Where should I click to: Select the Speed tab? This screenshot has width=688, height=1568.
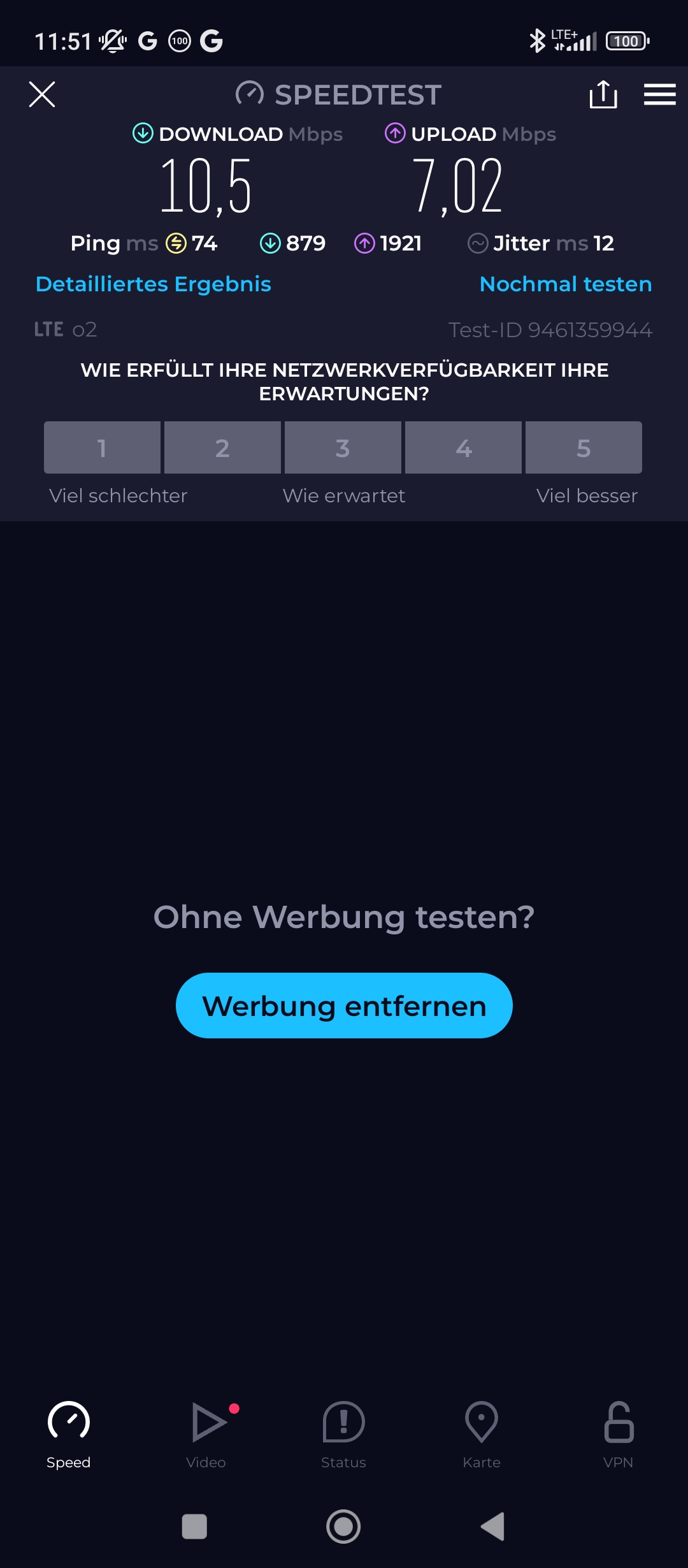click(x=69, y=1434)
